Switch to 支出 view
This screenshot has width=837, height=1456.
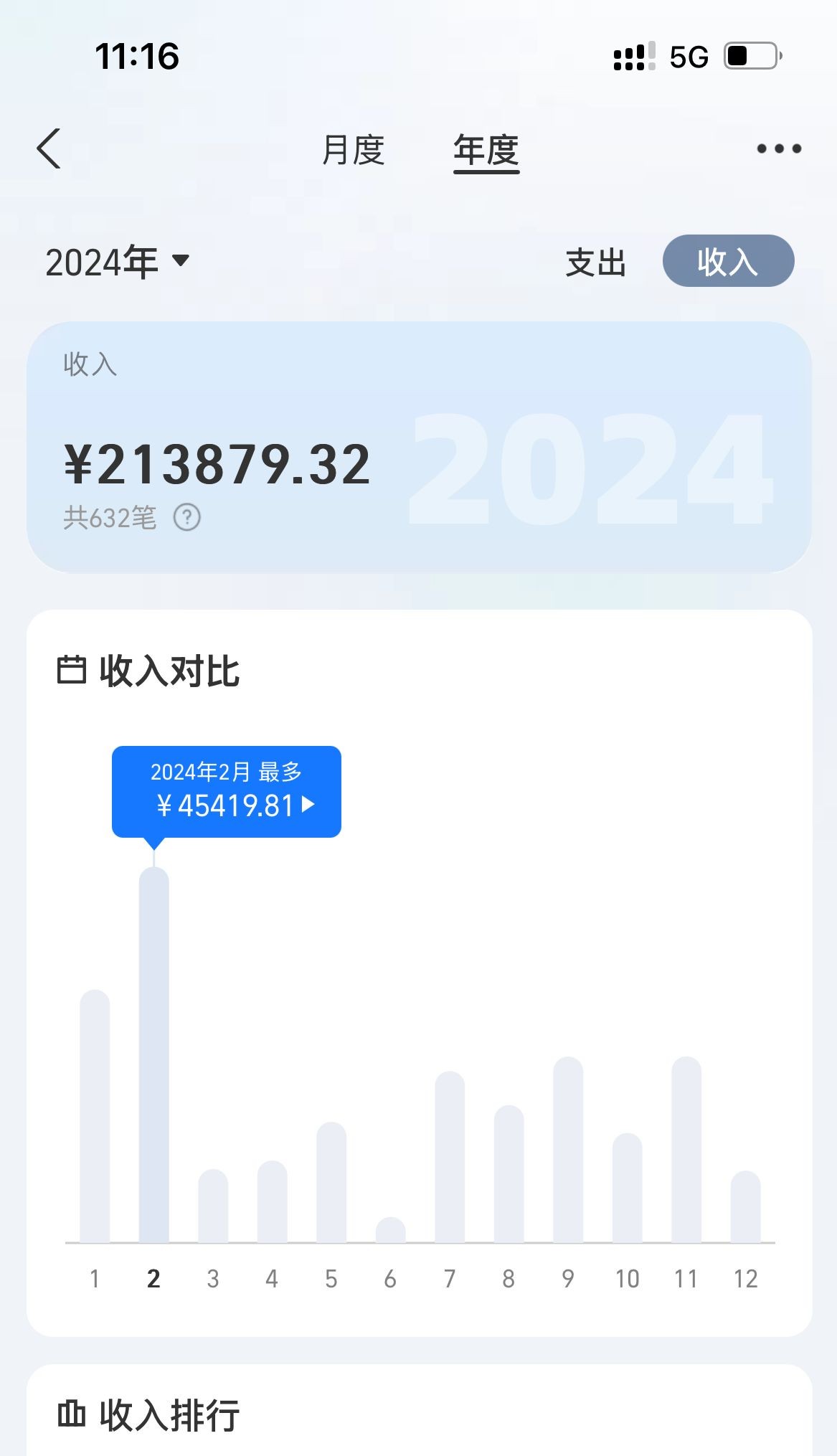pos(595,263)
